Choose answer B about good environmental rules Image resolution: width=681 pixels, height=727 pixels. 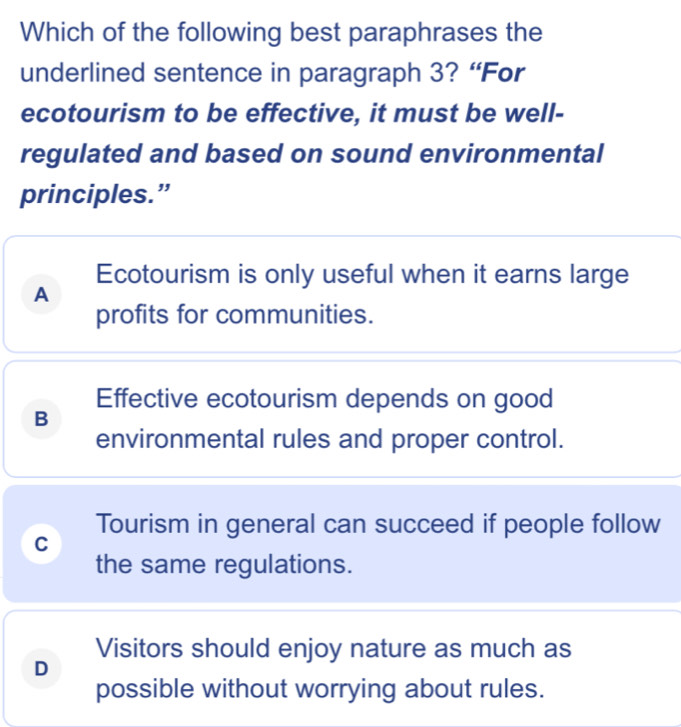click(x=340, y=419)
